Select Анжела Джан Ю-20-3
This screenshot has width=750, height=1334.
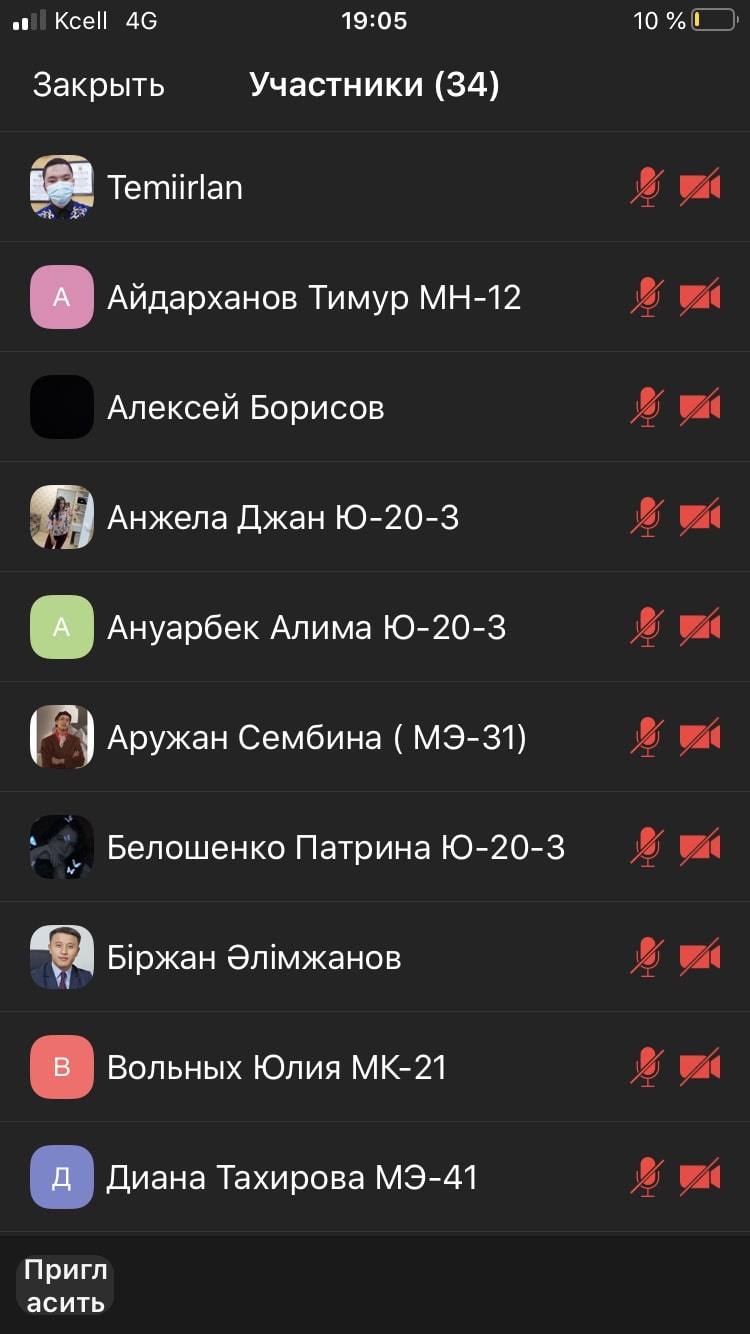point(283,517)
